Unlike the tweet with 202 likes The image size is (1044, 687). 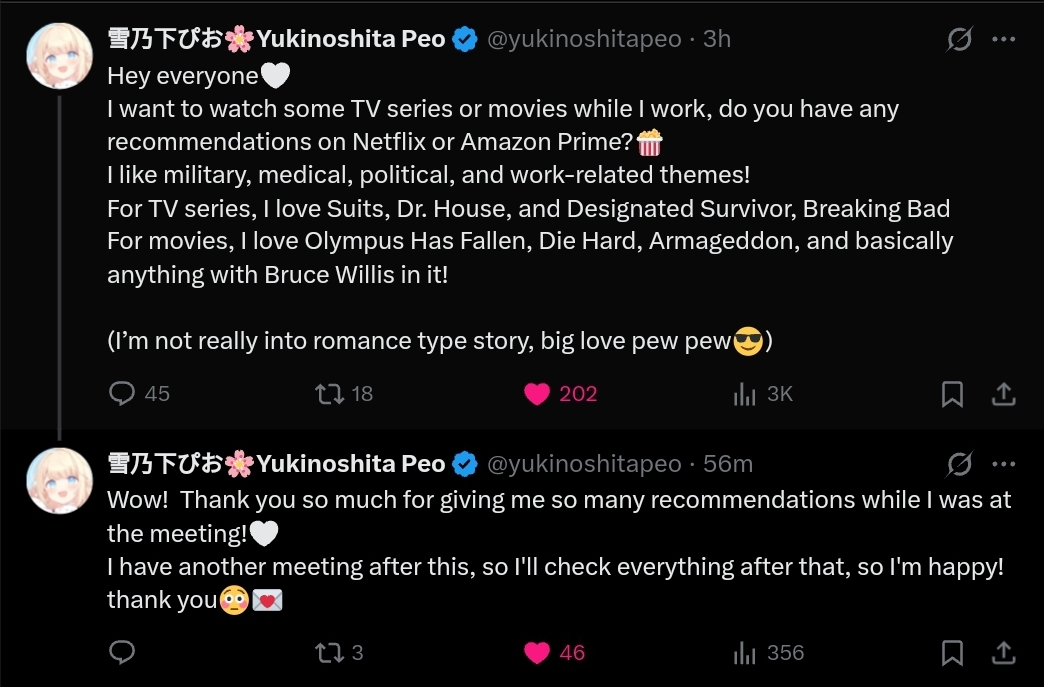coord(537,394)
